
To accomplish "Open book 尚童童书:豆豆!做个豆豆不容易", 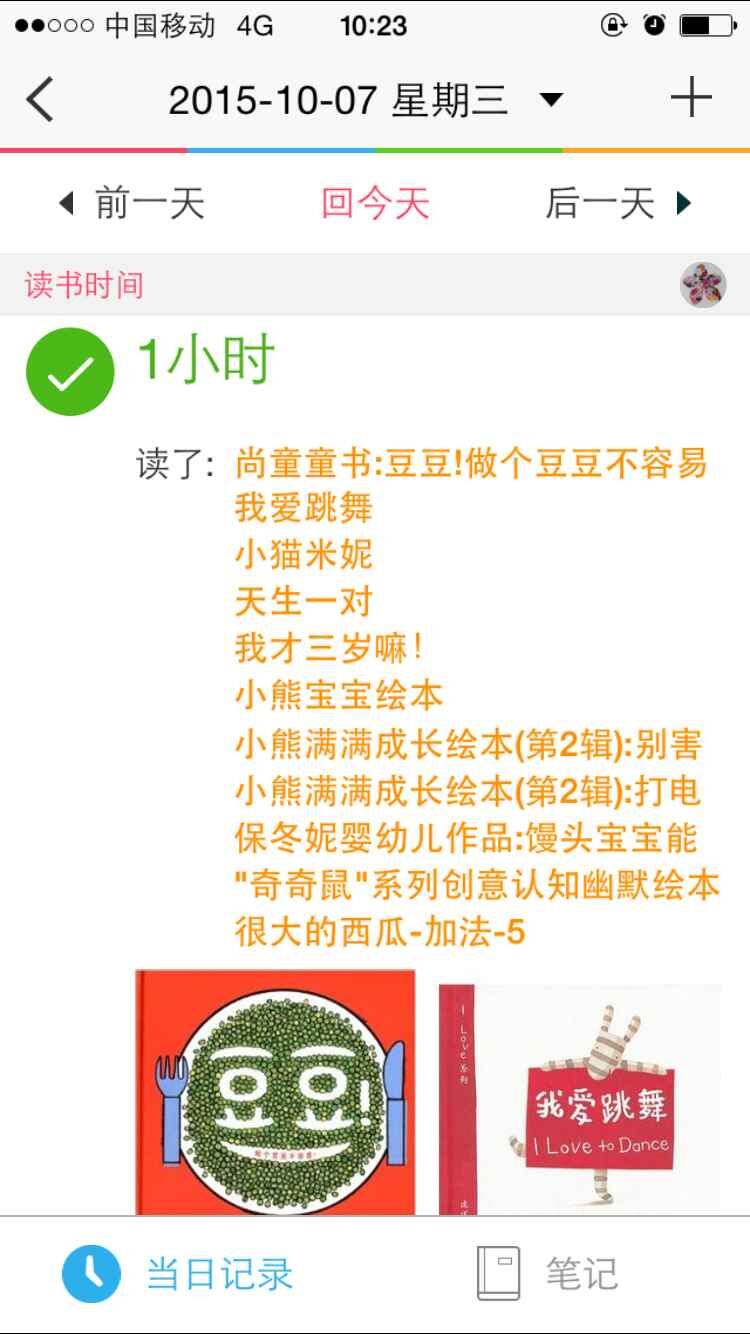I will point(471,464).
